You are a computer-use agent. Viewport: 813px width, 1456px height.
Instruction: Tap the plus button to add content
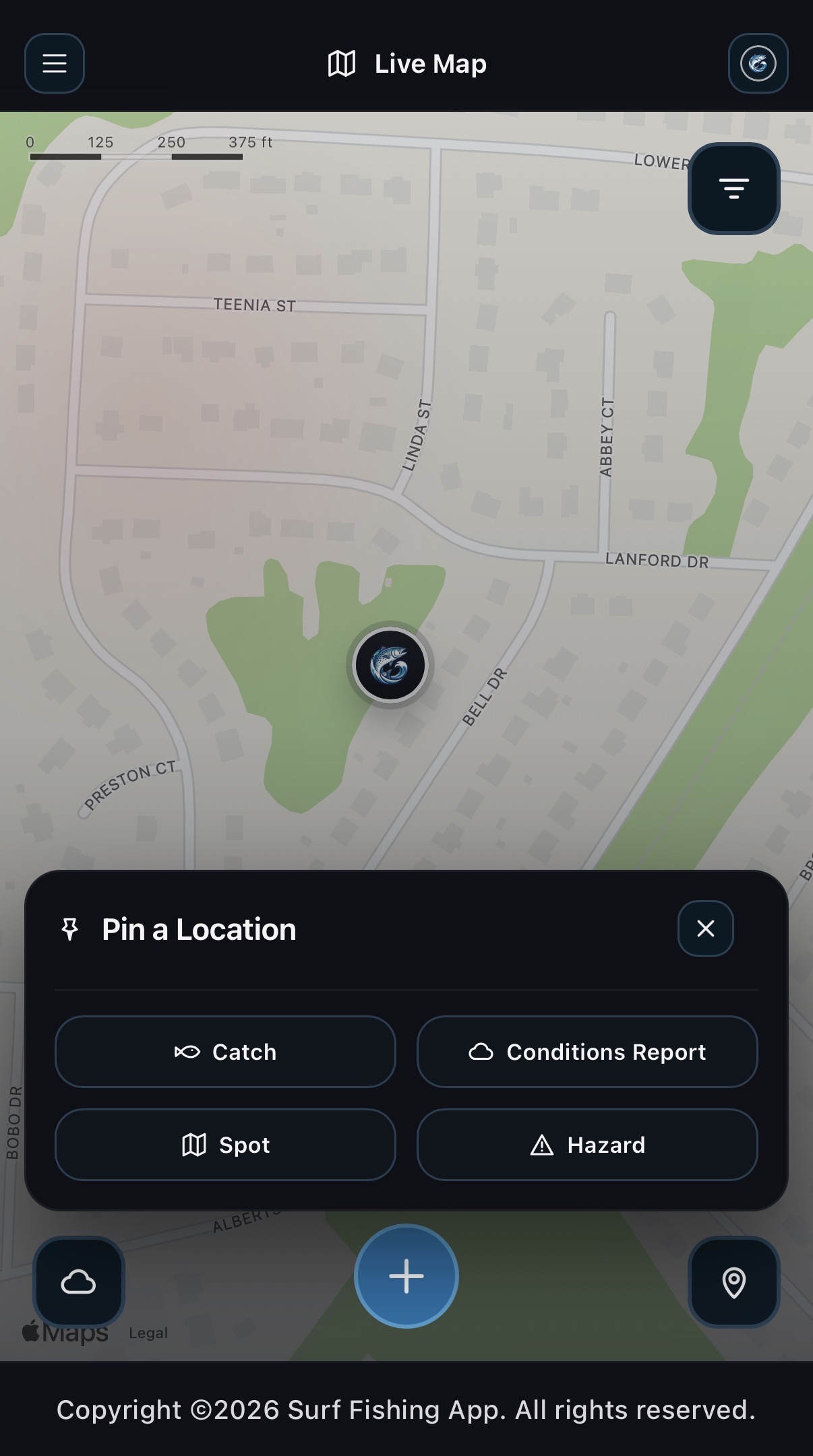[x=406, y=1275]
